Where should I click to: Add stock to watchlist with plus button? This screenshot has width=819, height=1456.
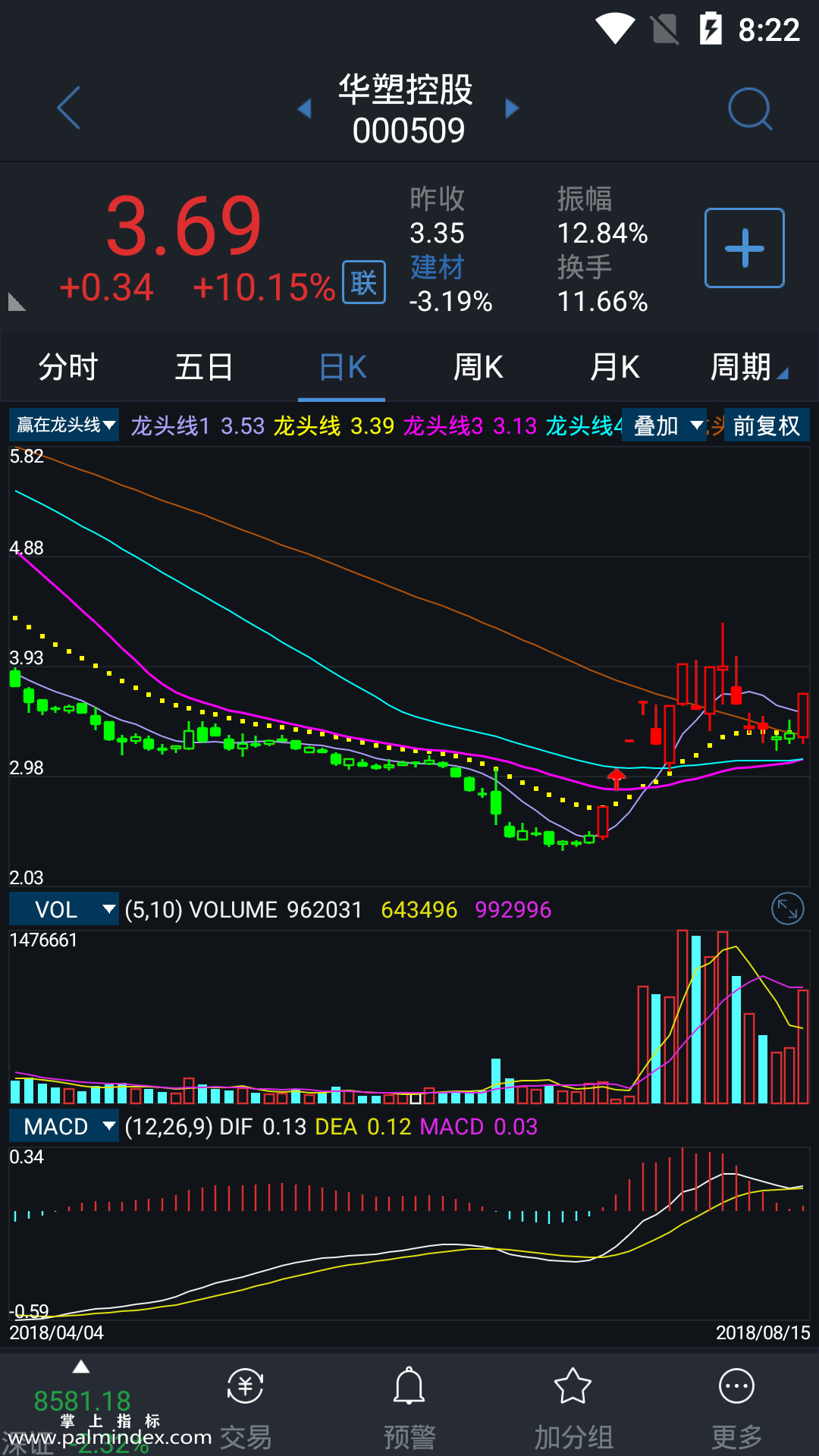pyautogui.click(x=744, y=248)
